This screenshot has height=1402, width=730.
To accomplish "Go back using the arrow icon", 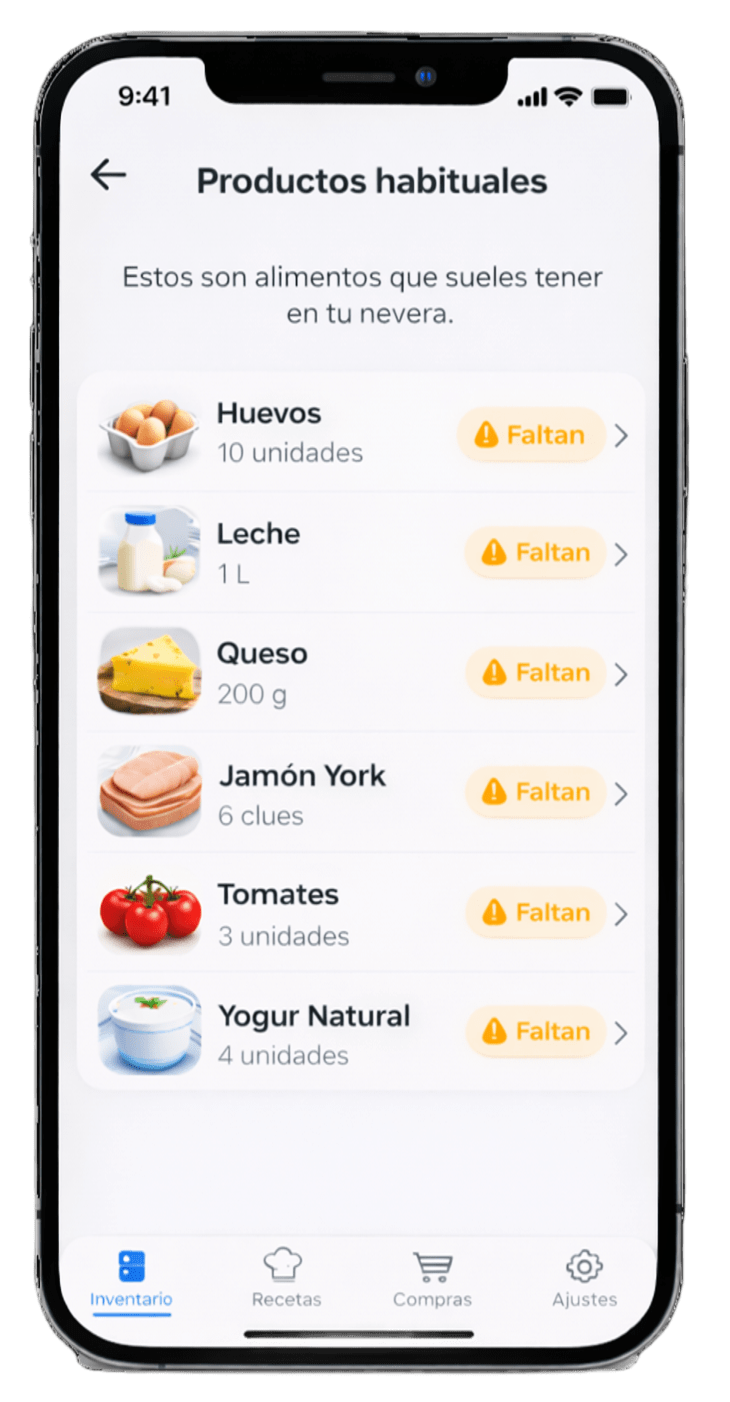I will coord(108,175).
